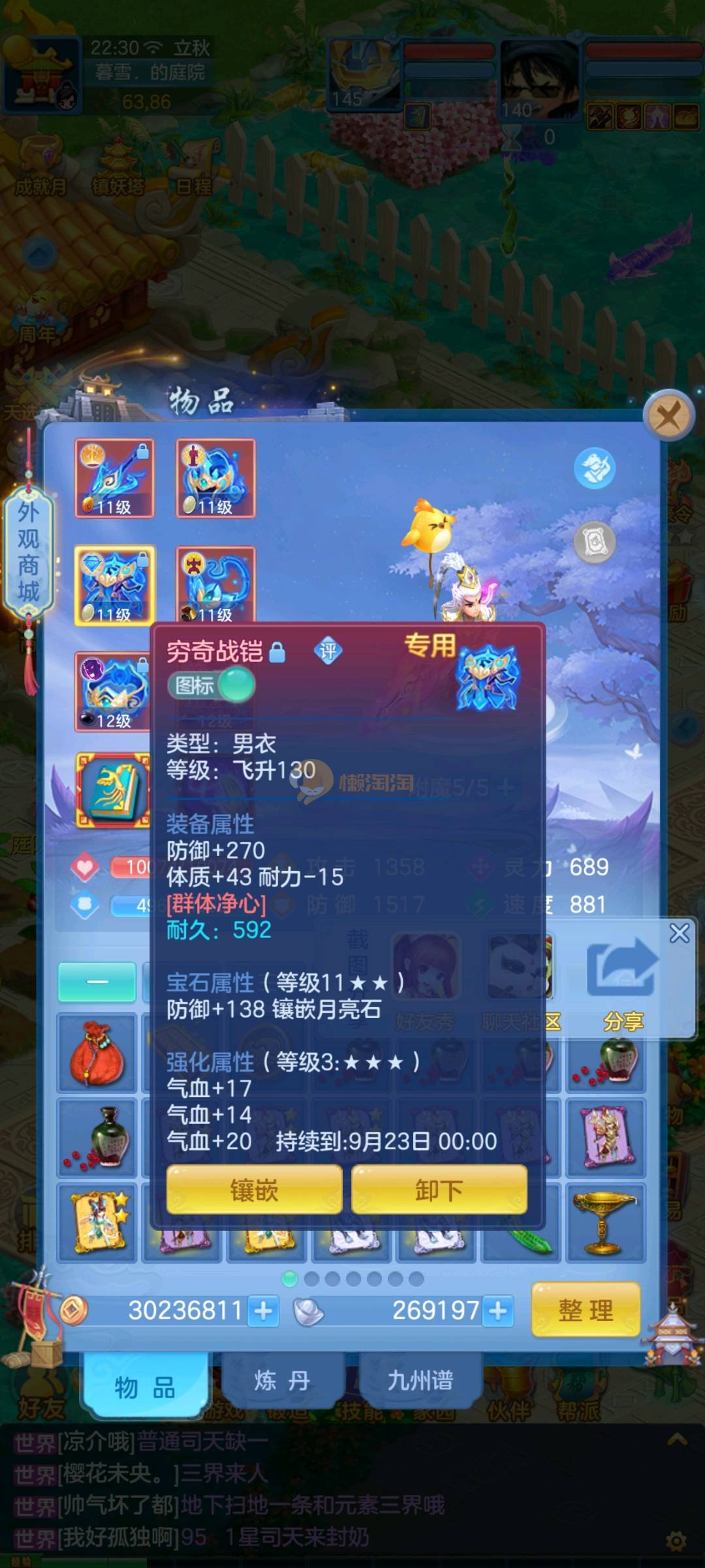
Task: Open the 评 rating icon
Action: pos(328,650)
